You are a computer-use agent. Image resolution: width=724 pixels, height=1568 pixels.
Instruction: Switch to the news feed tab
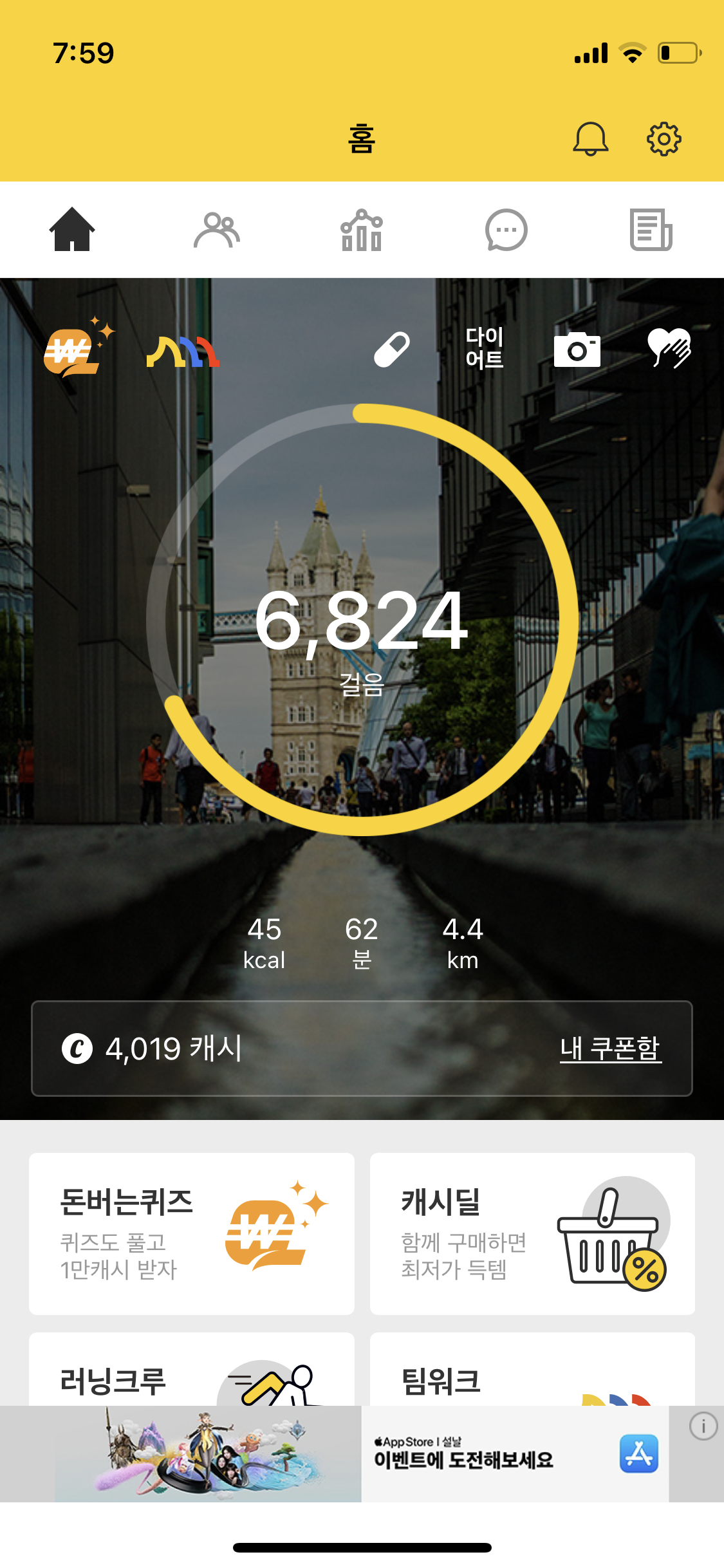pyautogui.click(x=651, y=230)
